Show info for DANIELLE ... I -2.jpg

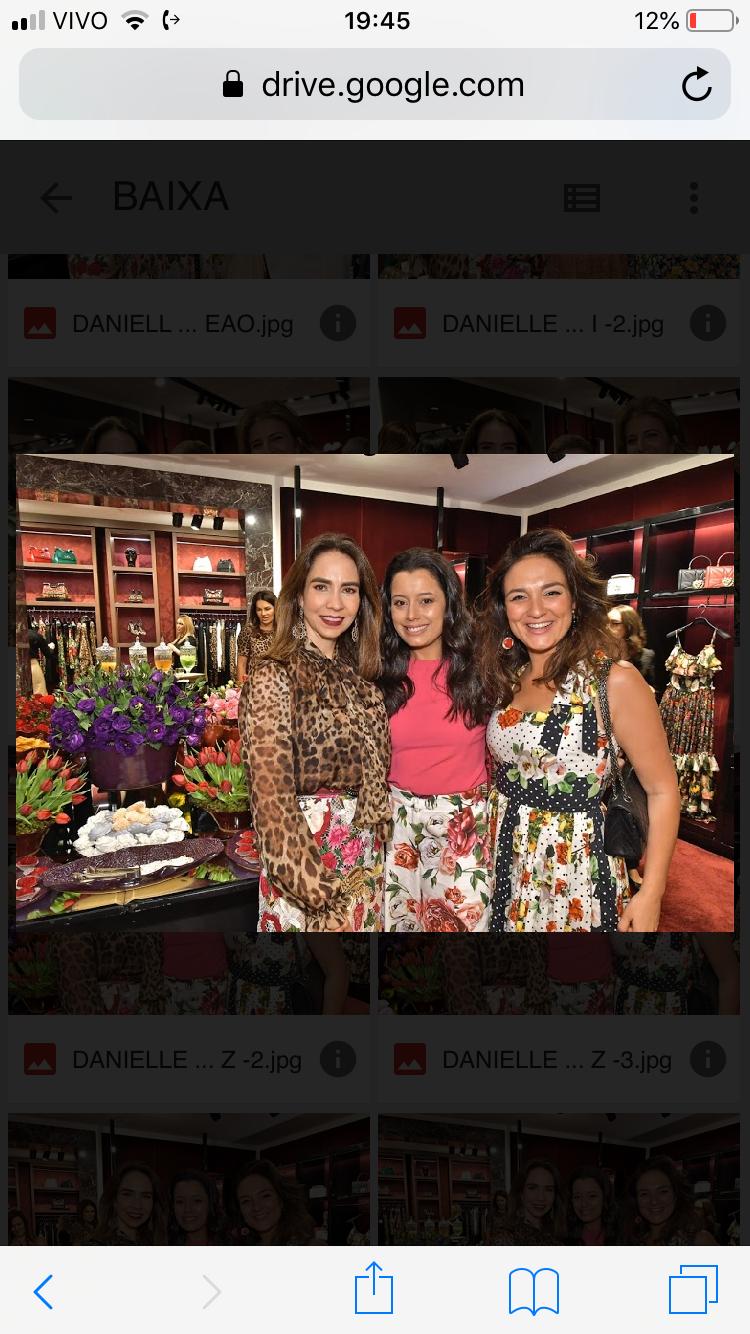pos(708,323)
